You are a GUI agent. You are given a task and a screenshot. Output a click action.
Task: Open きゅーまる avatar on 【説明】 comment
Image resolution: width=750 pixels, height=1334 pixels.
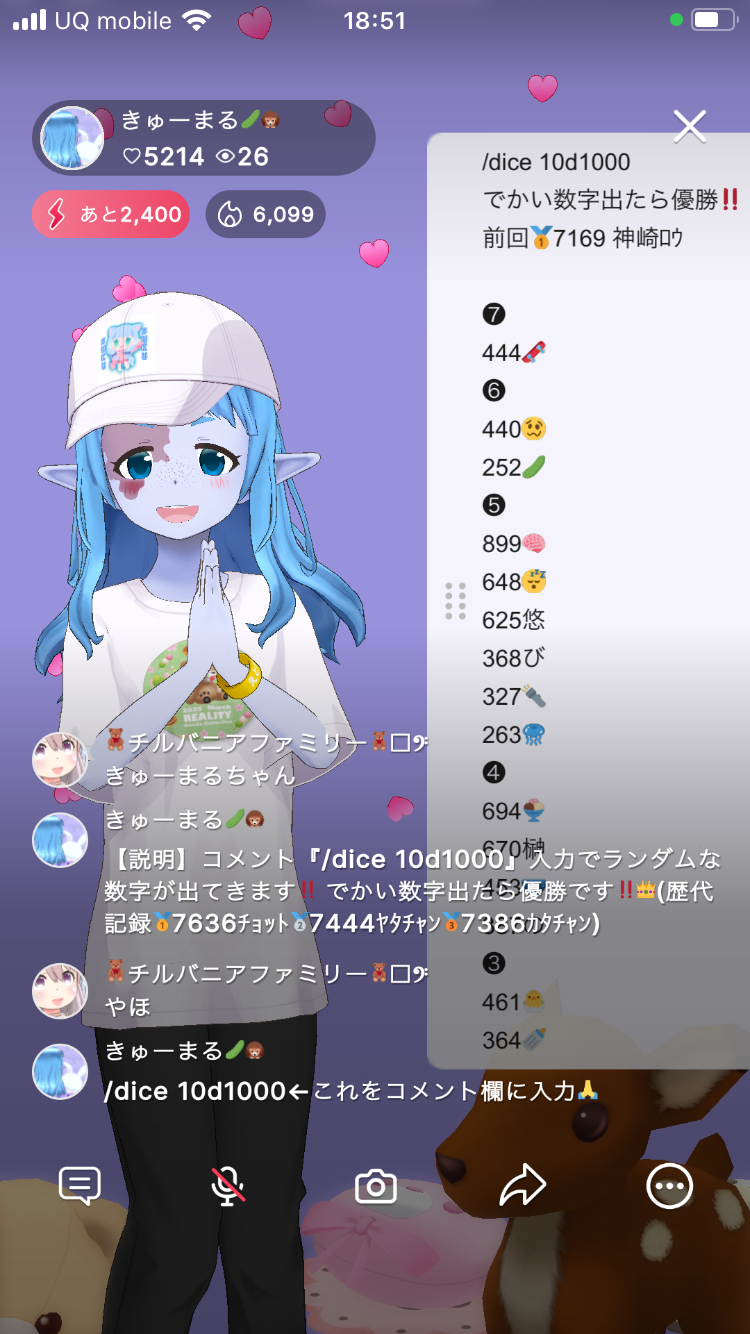pos(60,840)
